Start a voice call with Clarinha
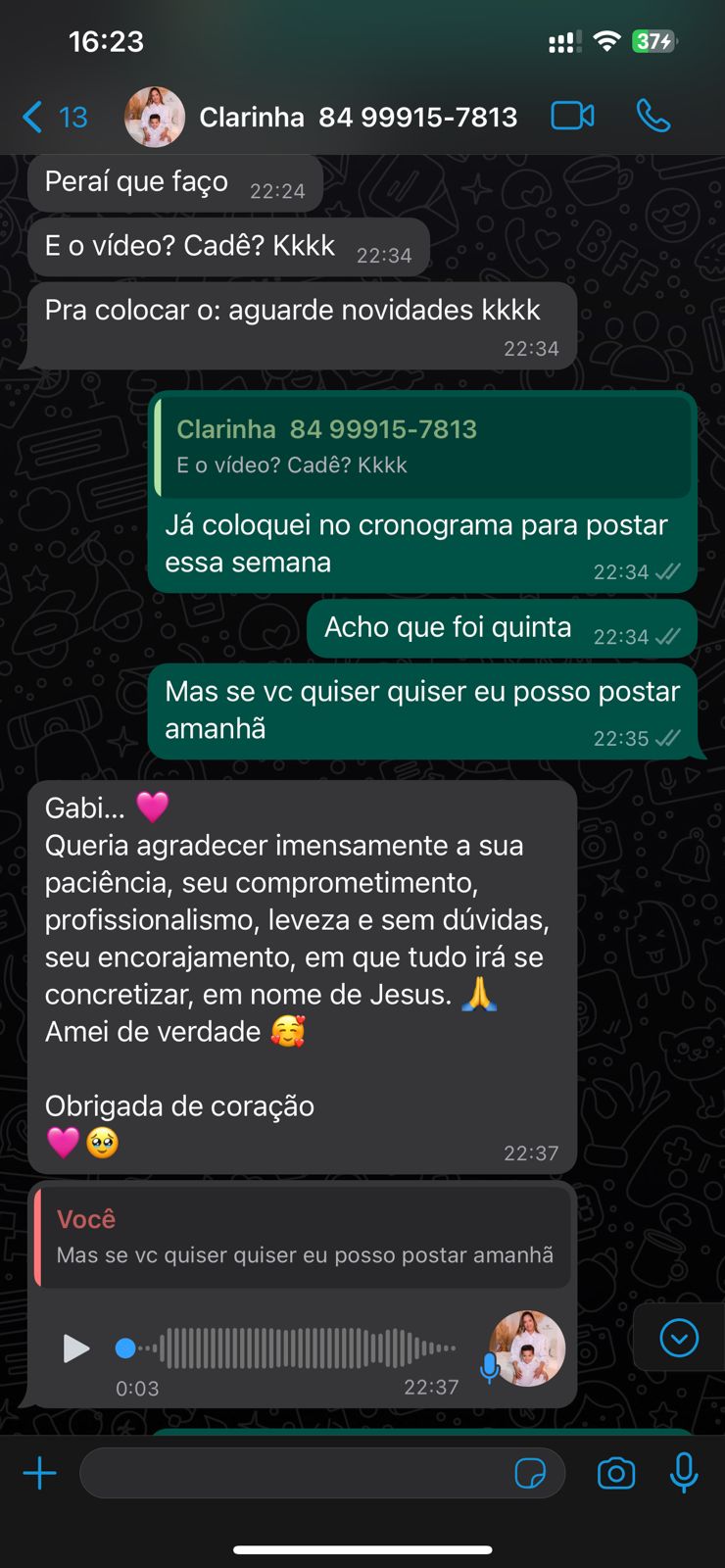This screenshot has height=1568, width=725. (653, 116)
